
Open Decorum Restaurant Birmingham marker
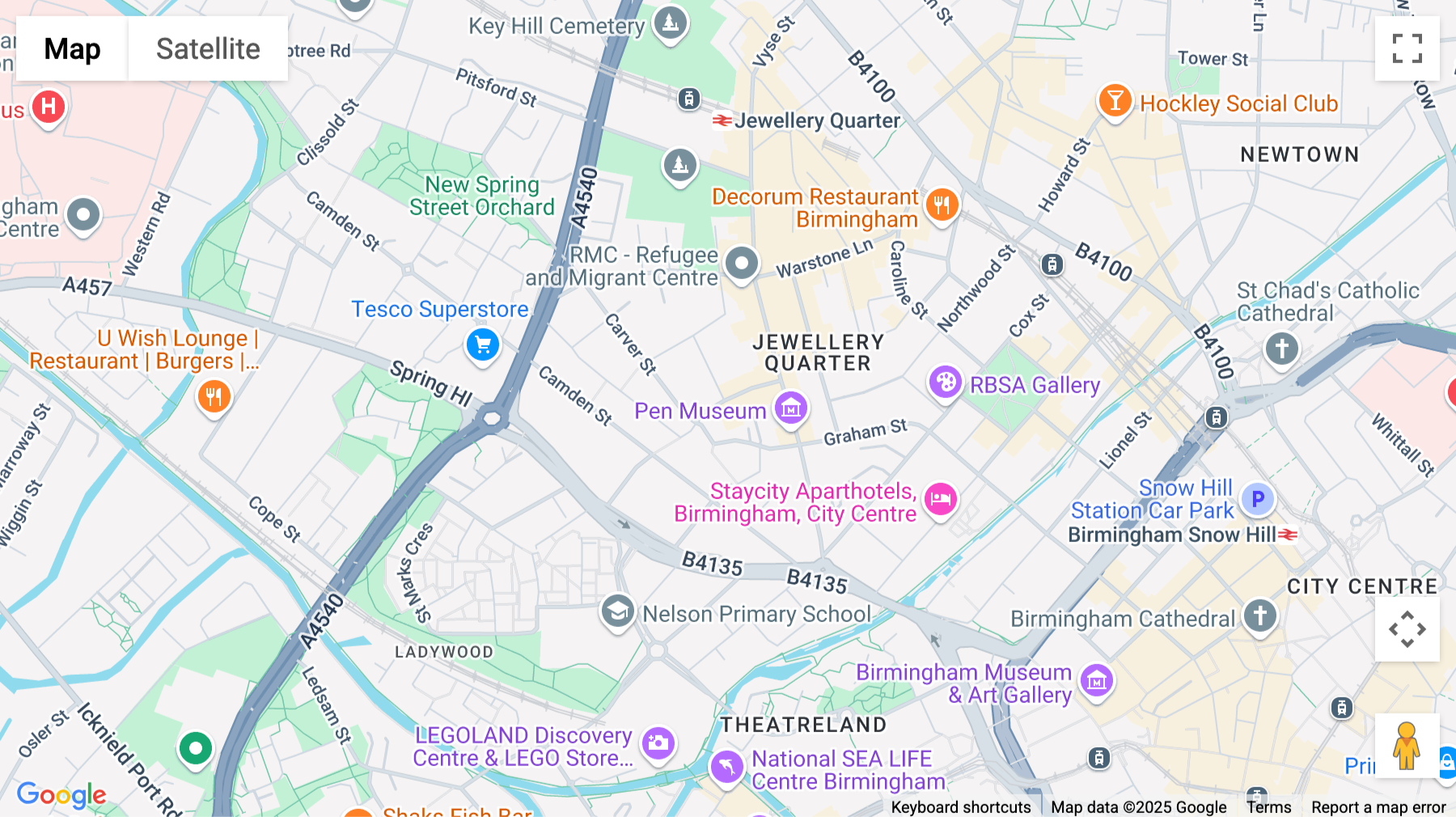click(x=942, y=205)
